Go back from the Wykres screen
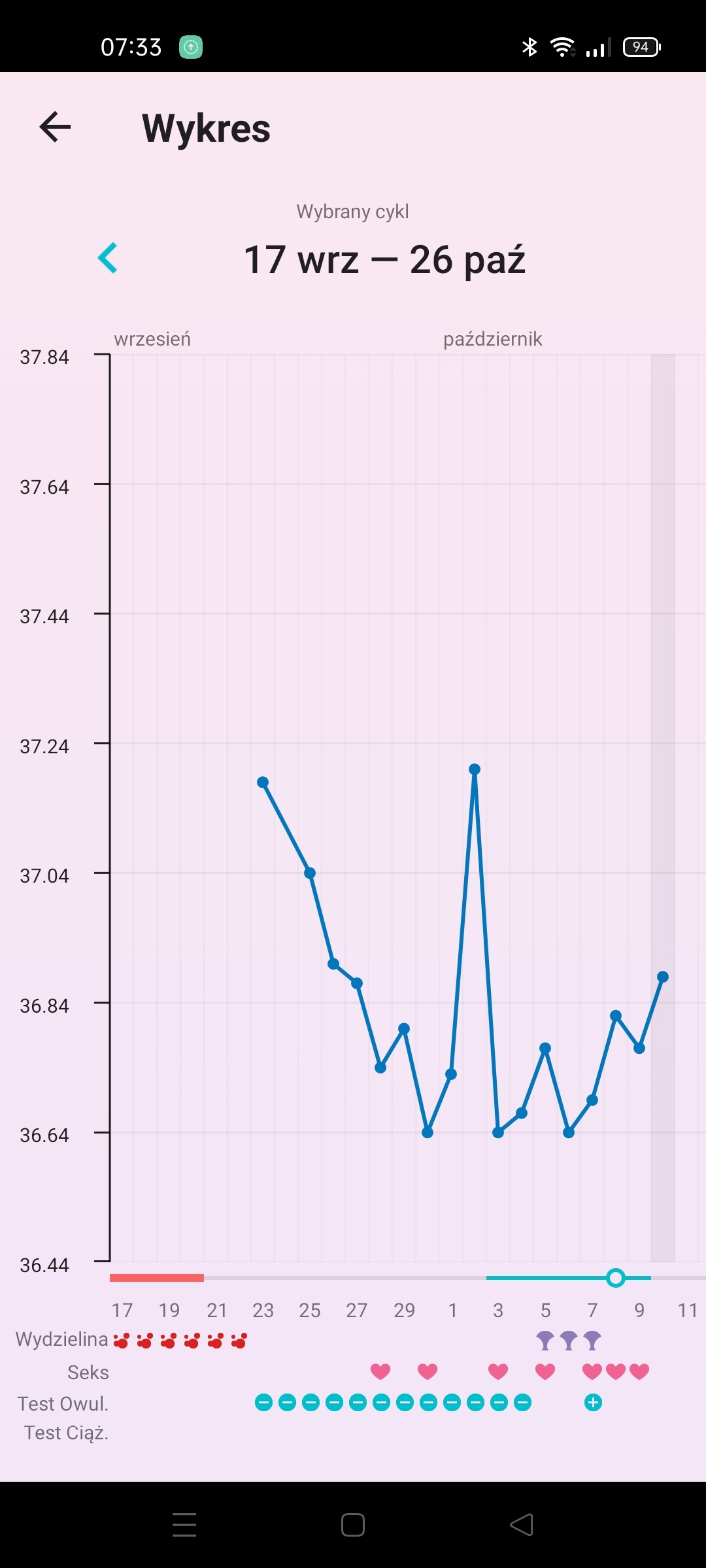Screen dimensions: 706x1568 [x=55, y=127]
